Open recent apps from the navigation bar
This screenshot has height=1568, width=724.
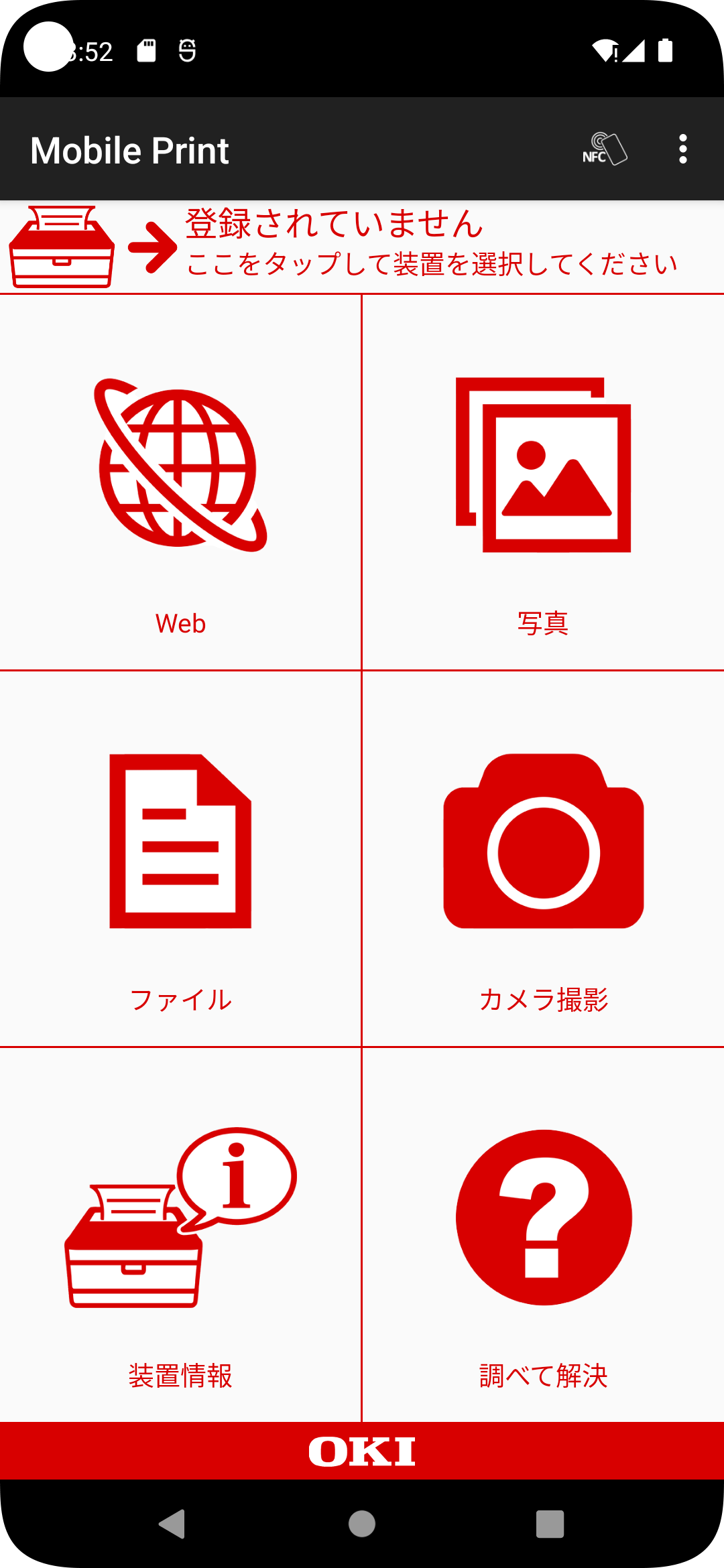pos(550,1524)
